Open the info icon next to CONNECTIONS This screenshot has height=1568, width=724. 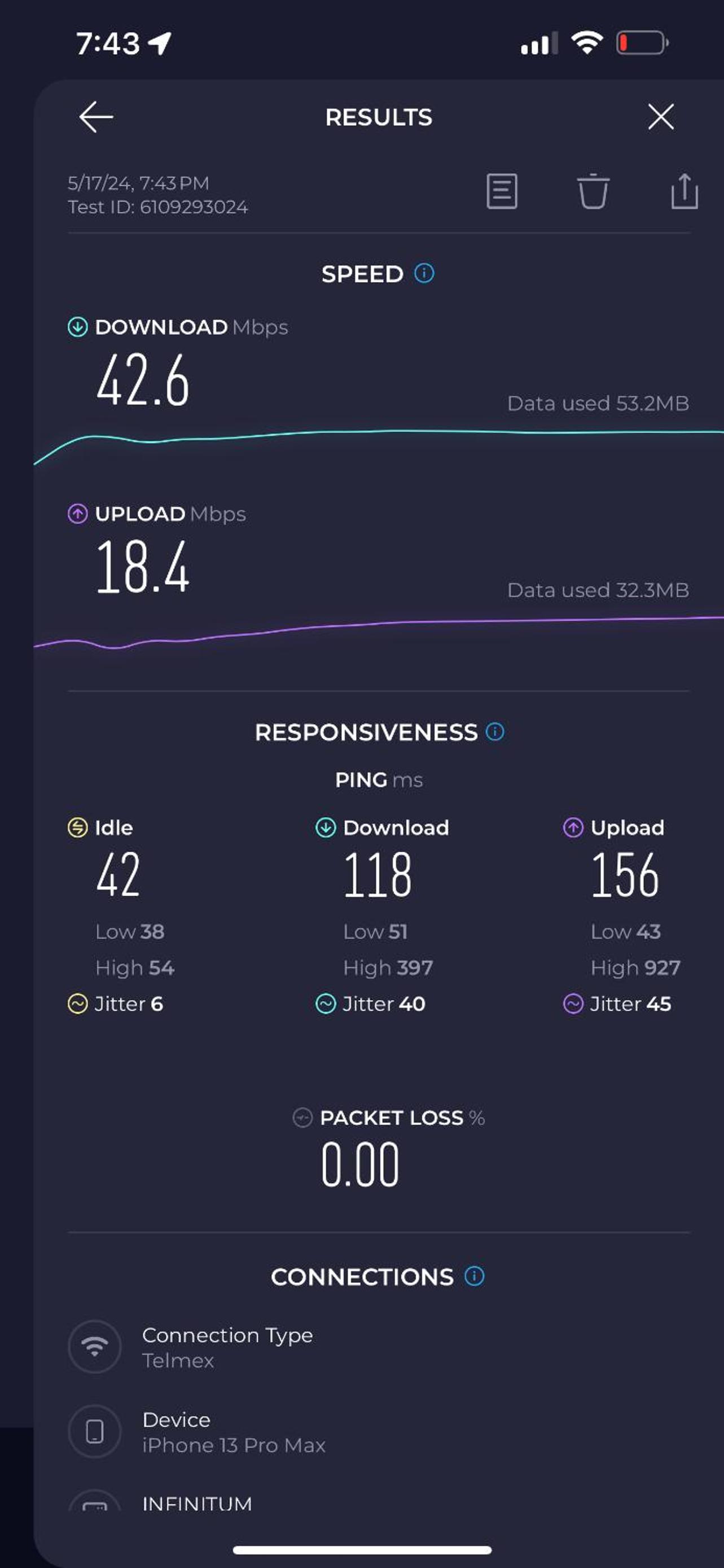point(474,1276)
